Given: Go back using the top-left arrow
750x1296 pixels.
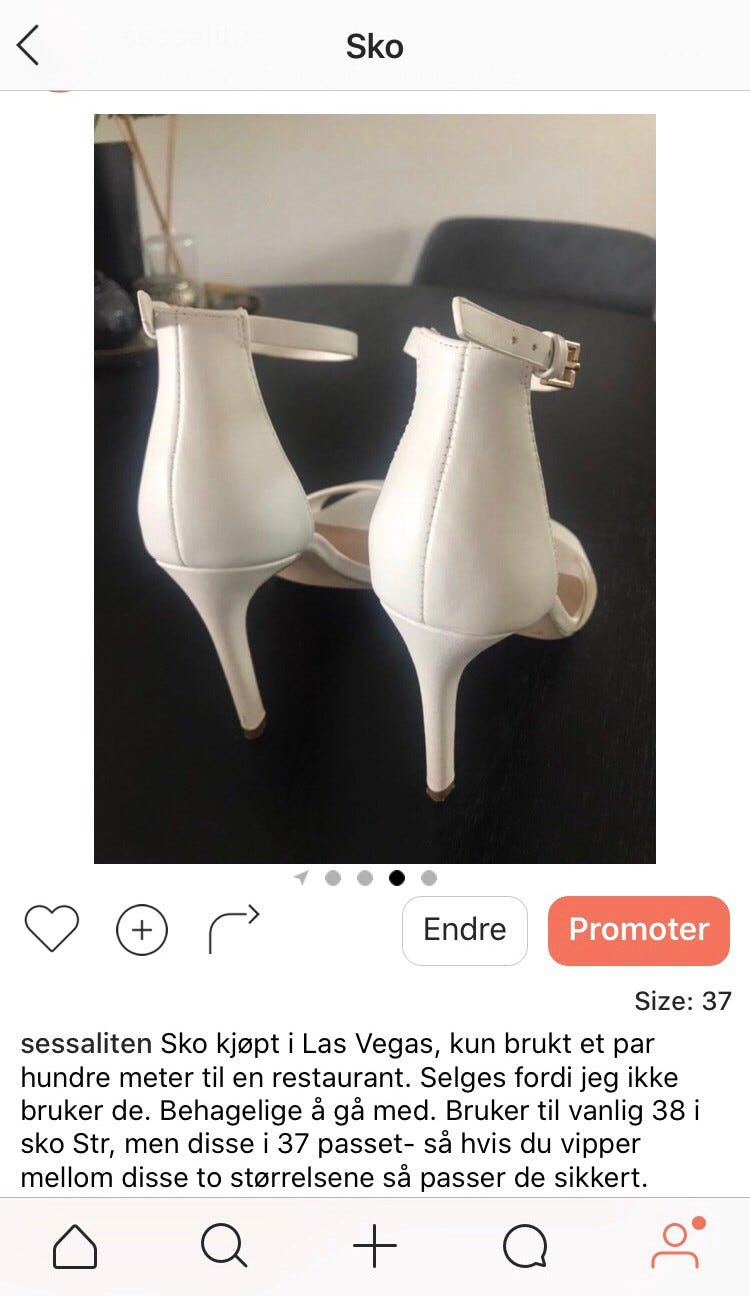Looking at the screenshot, I should pos(28,46).
